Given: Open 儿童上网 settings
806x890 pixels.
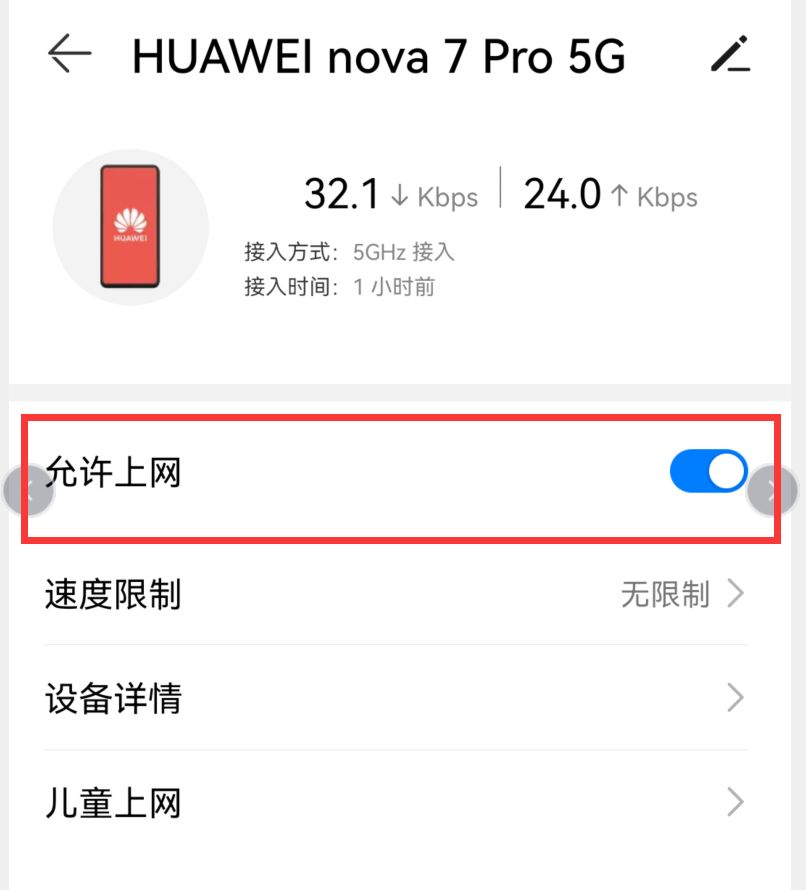Looking at the screenshot, I should 395,803.
